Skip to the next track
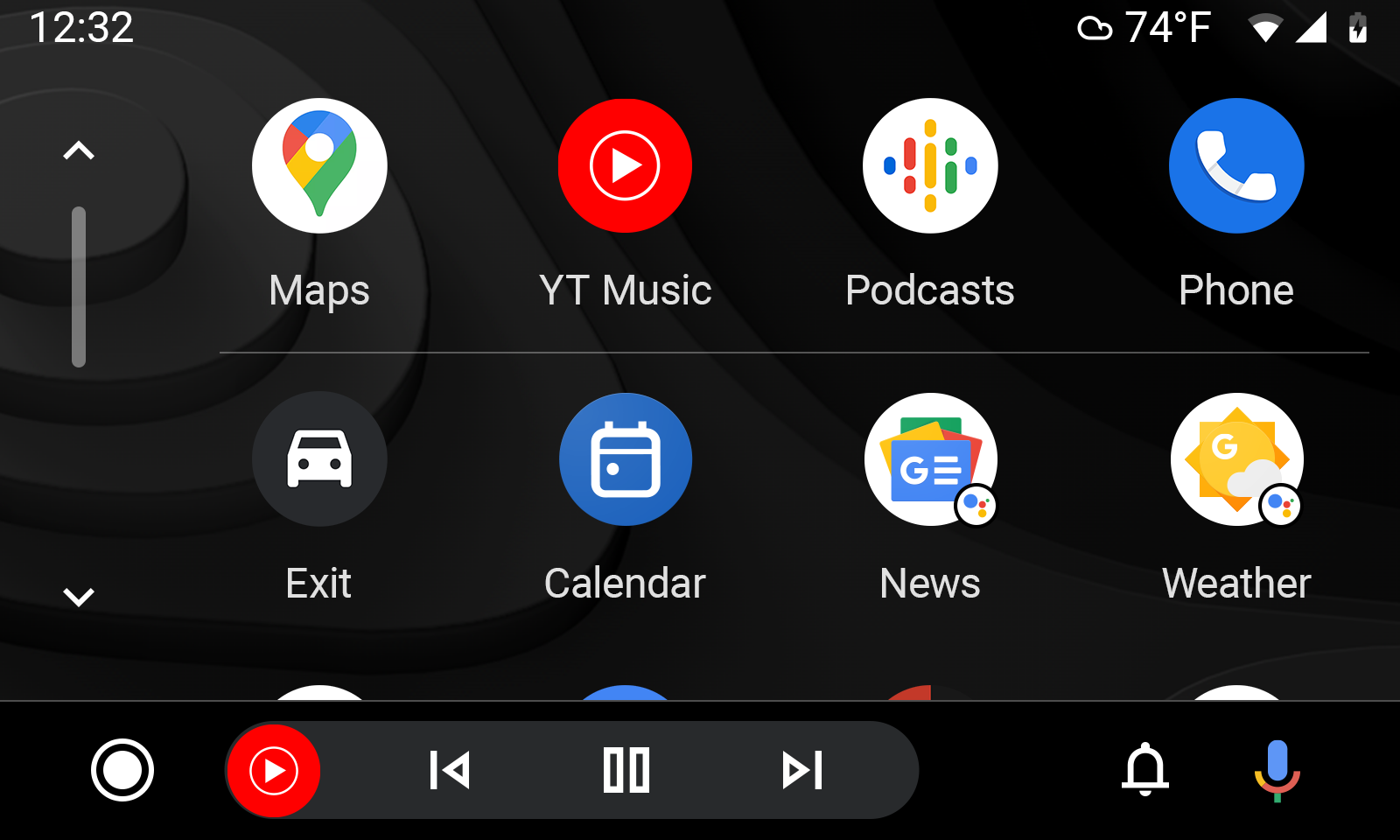The image size is (1400, 840). pos(802,770)
